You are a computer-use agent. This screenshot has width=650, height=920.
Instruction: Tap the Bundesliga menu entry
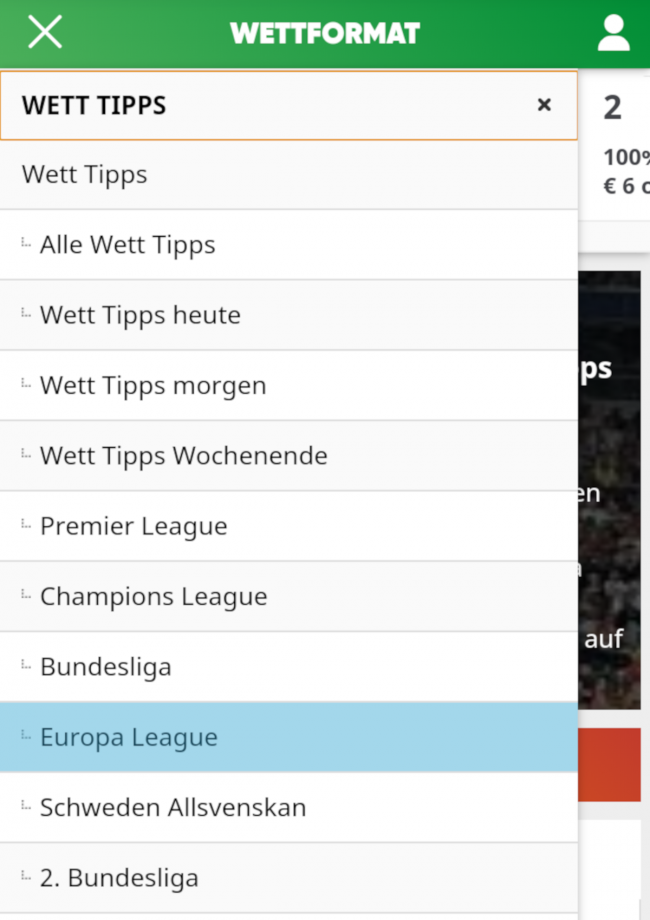[x=106, y=667]
